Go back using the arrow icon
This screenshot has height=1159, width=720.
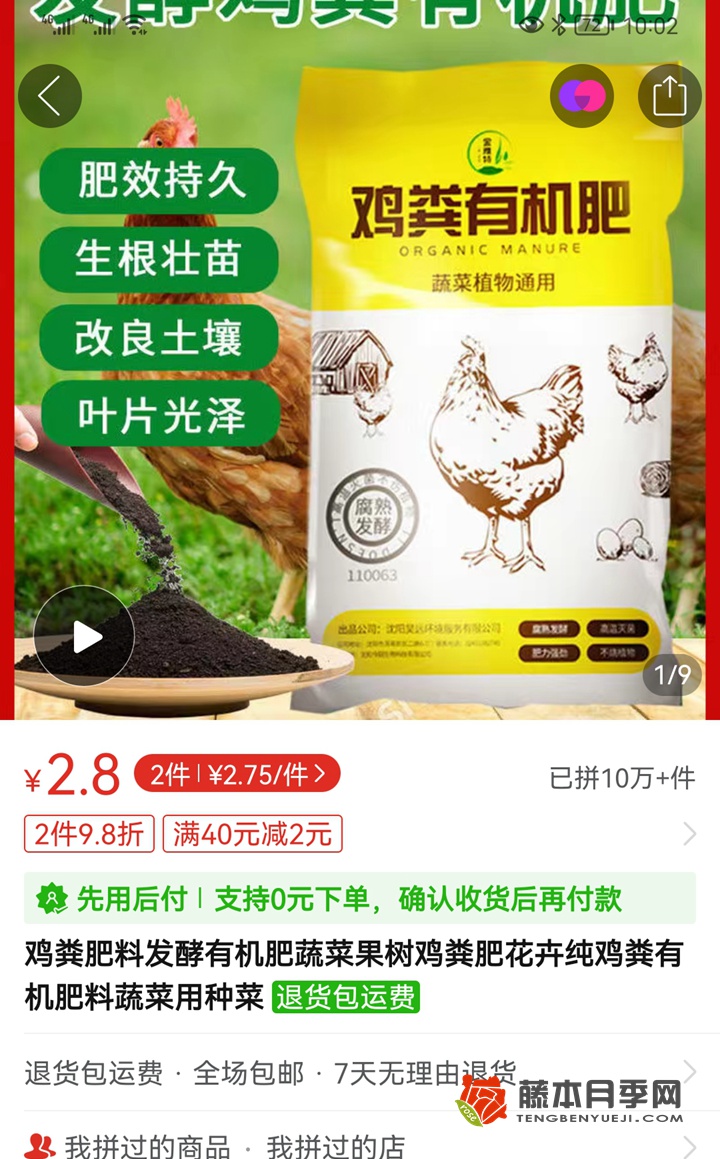pyautogui.click(x=49, y=96)
